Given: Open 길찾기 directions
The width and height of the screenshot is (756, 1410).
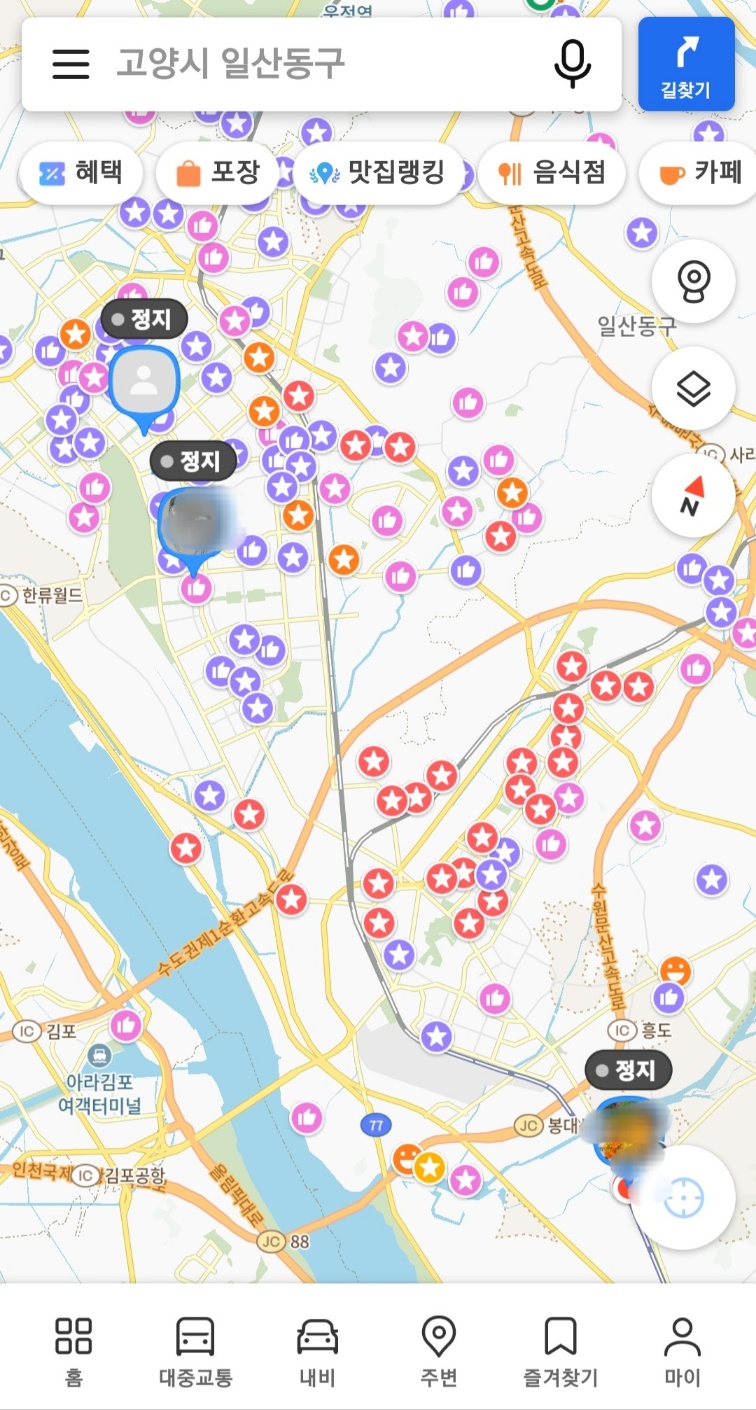Looking at the screenshot, I should coord(686,64).
